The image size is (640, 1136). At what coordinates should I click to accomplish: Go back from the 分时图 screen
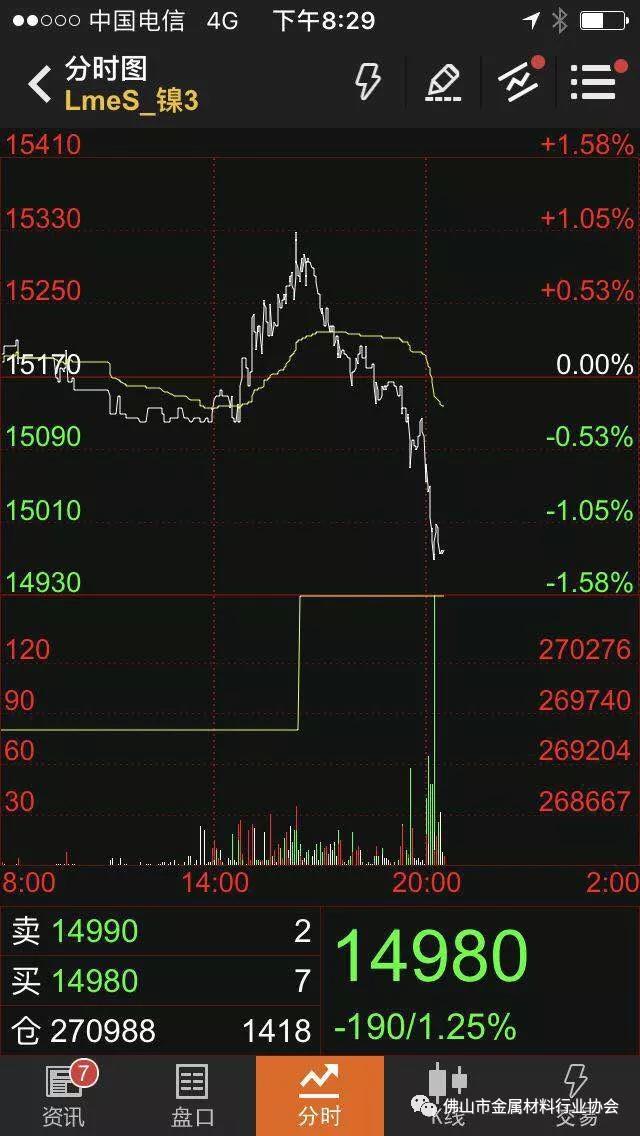[x=40, y=84]
